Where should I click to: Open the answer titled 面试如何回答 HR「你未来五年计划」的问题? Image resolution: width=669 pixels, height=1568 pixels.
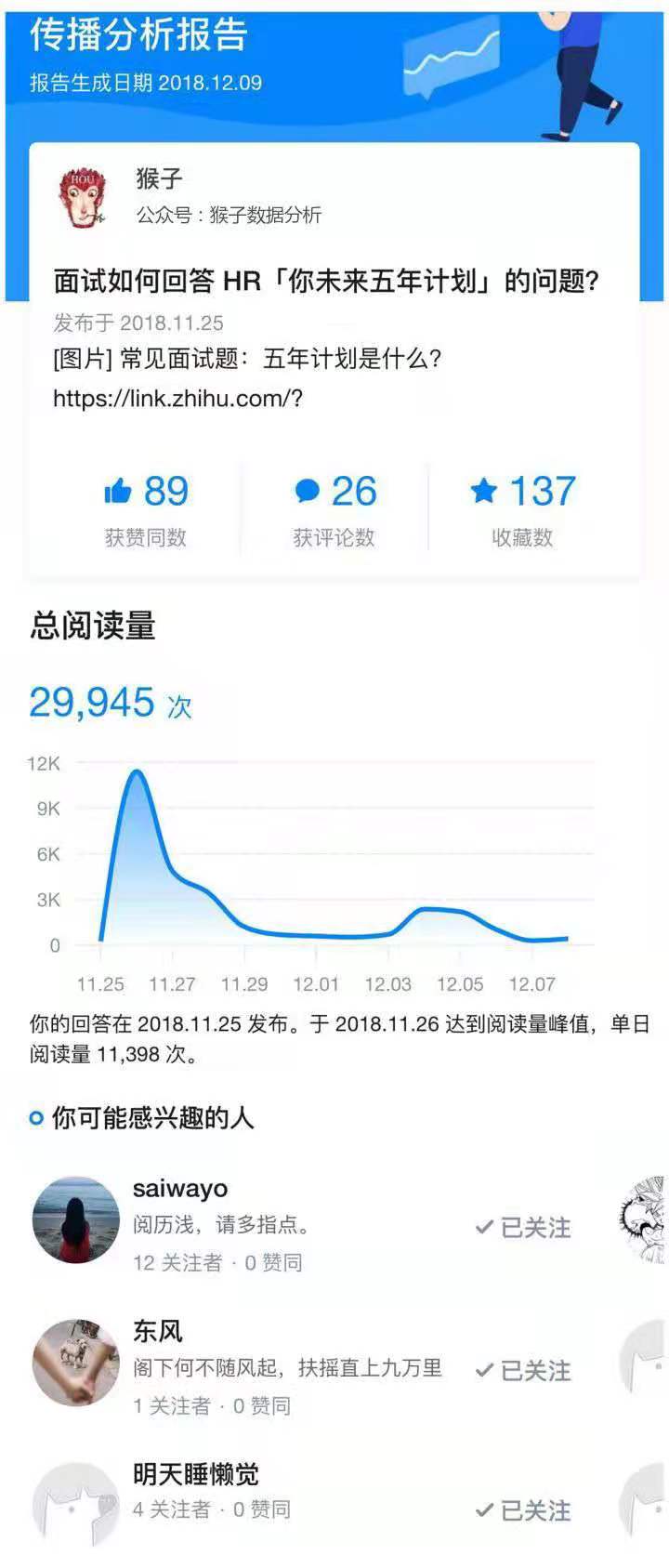(326, 281)
